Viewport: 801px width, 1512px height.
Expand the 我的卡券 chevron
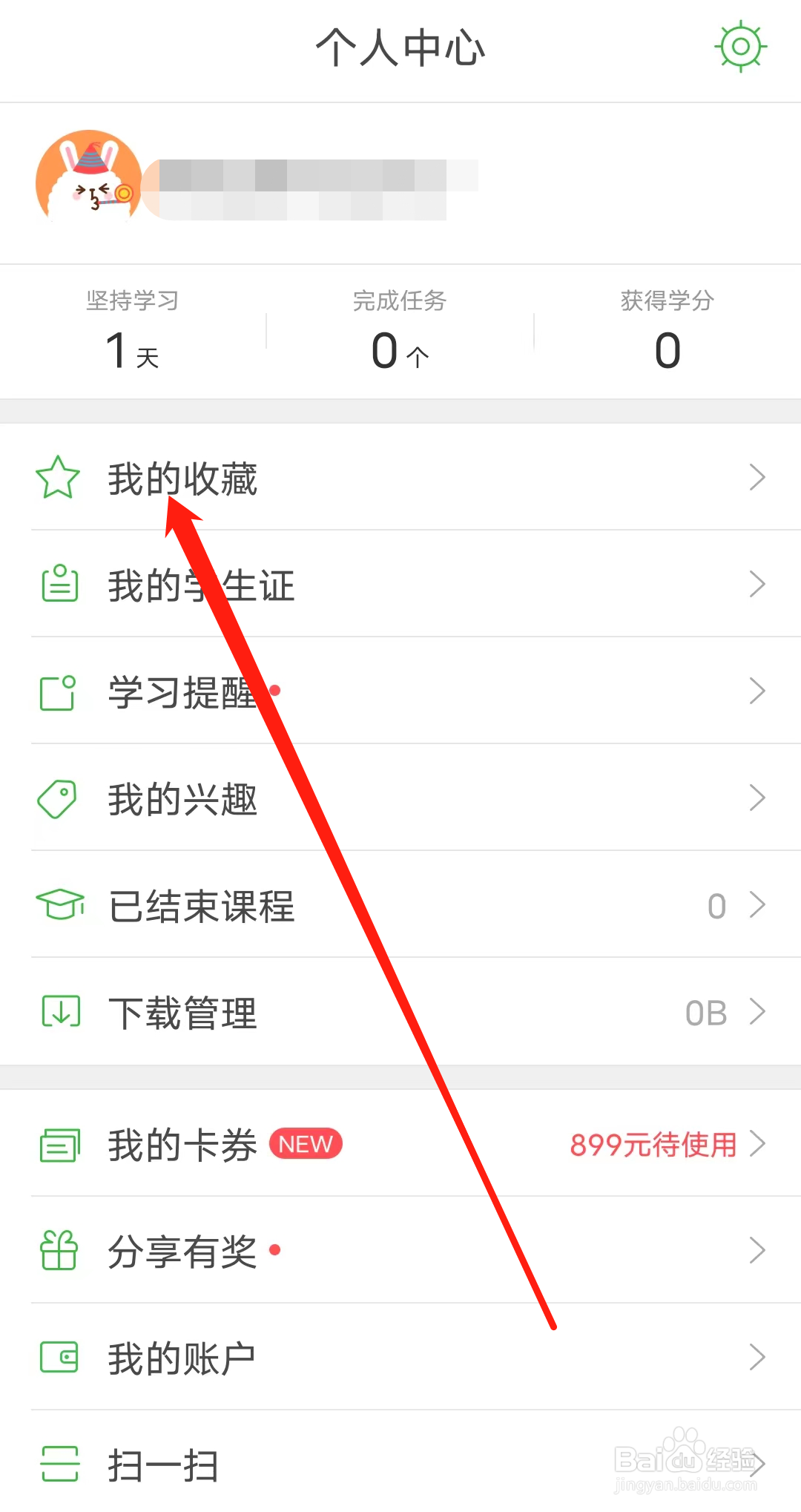tap(756, 1144)
